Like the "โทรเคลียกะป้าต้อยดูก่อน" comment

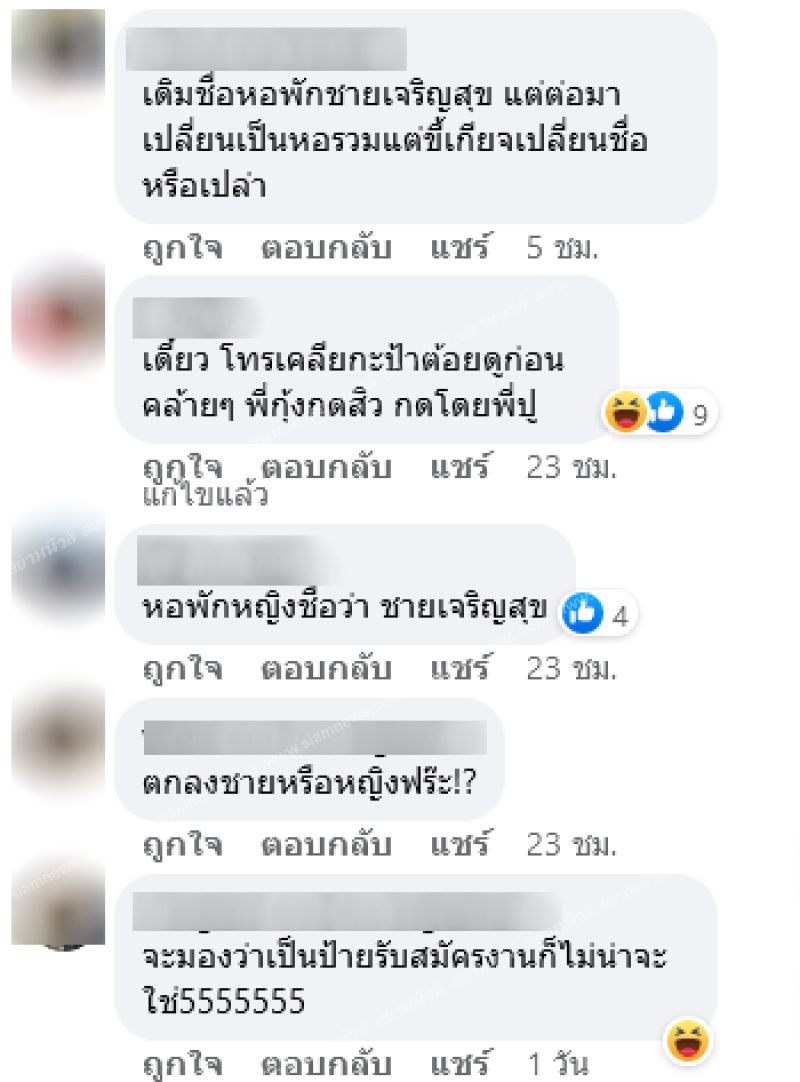[x=181, y=467]
